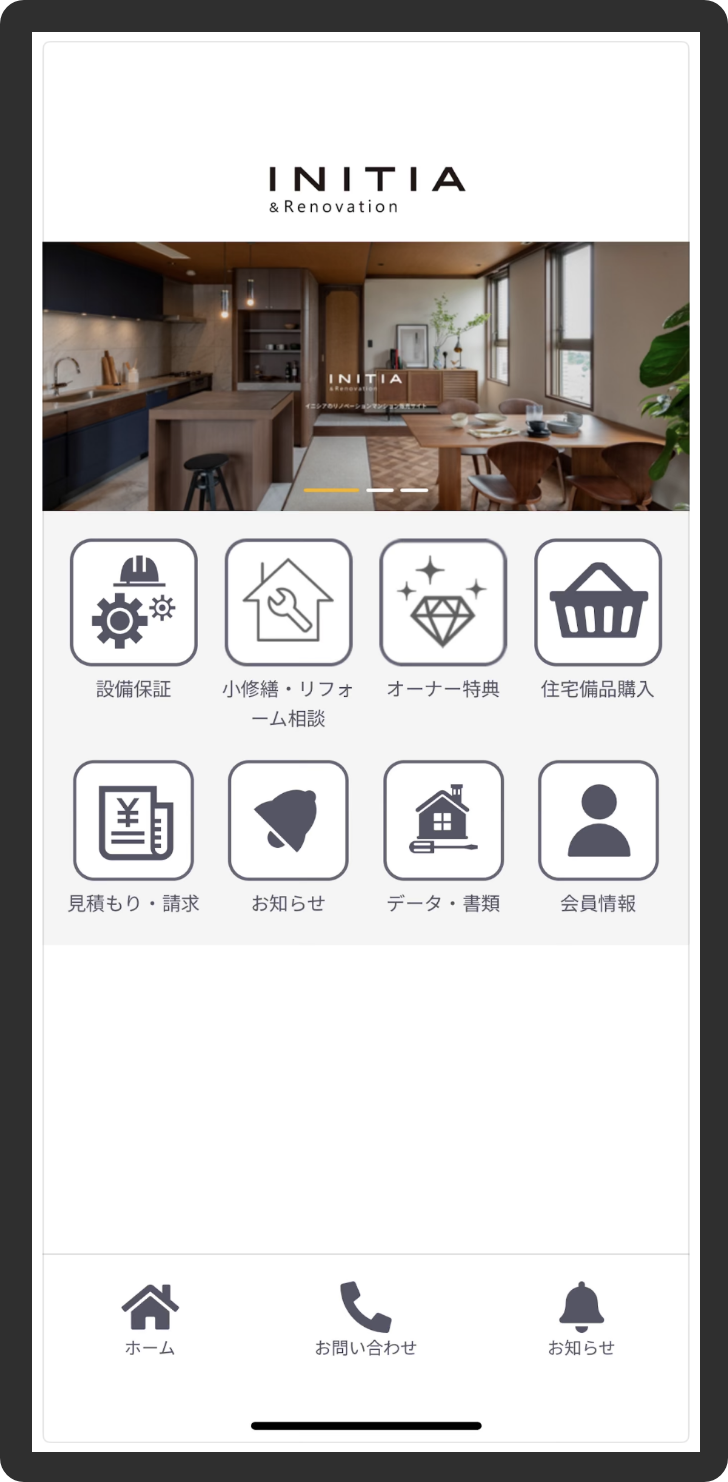Select the 小修繕・リフォーム相談 repair consultation icon
This screenshot has height=1482, width=728.
point(289,601)
